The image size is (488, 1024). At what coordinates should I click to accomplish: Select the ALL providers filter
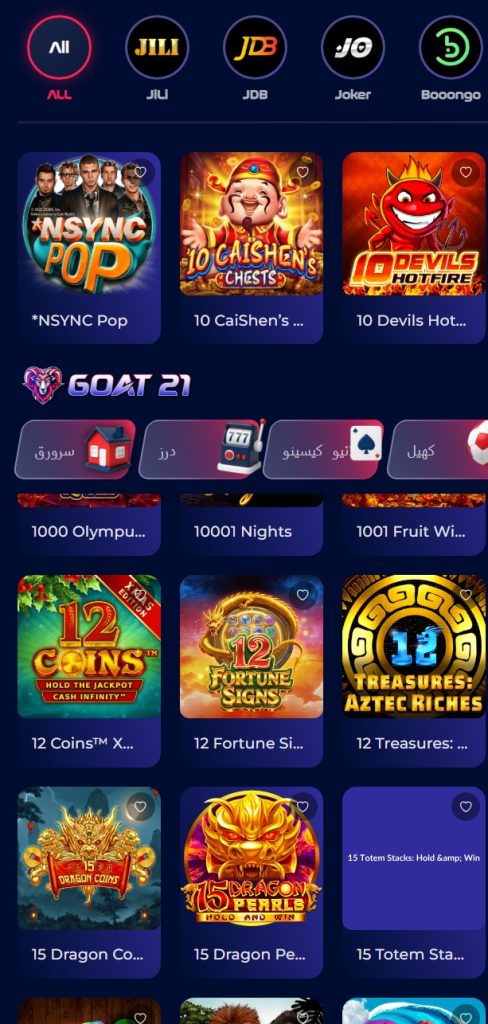(59, 57)
